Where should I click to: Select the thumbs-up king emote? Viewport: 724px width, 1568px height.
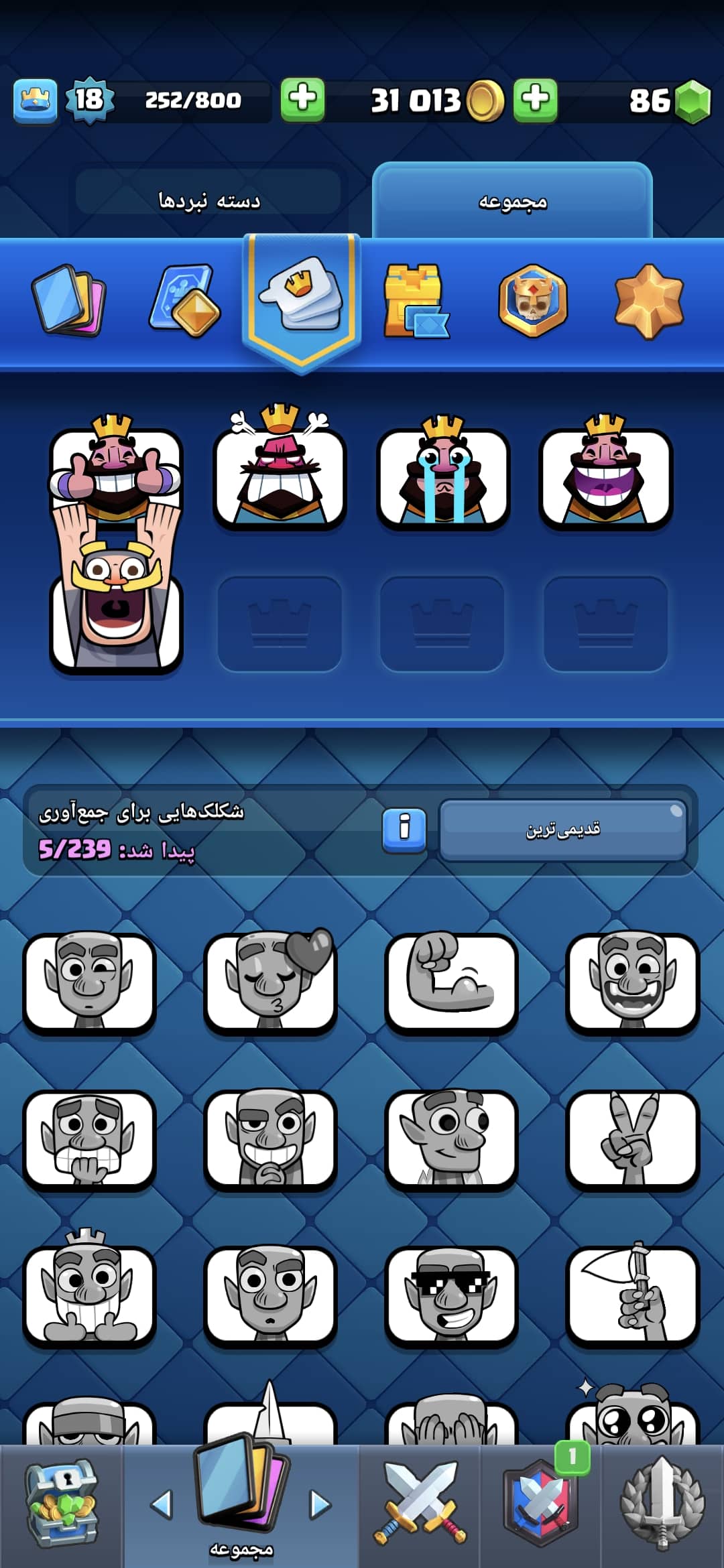(116, 472)
